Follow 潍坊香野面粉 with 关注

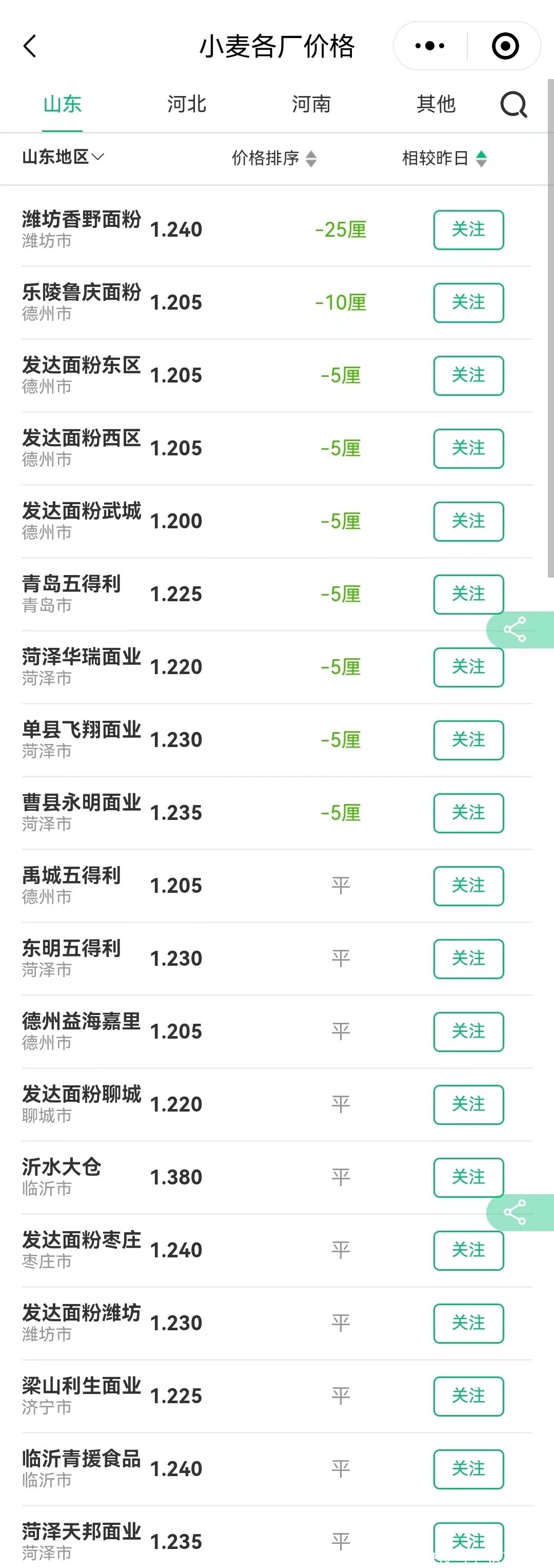click(468, 230)
